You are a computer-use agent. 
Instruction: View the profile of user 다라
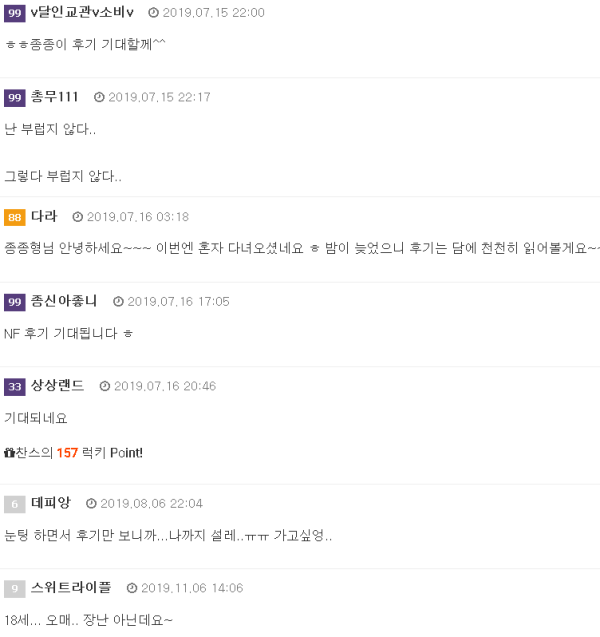pyautogui.click(x=44, y=216)
